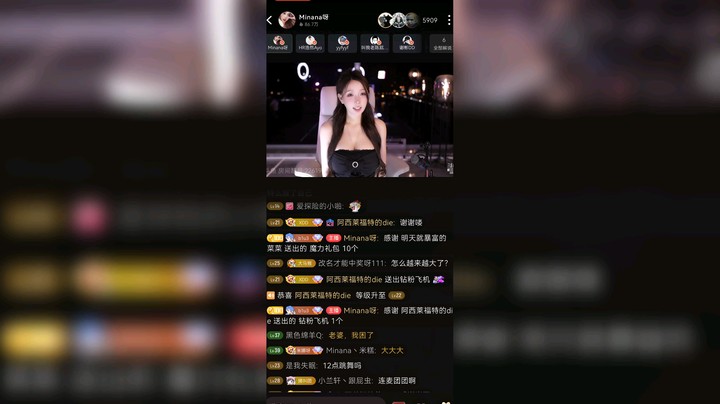720x404 pixels.
Task: Open the three-dot overflow menu
Action: click(x=448, y=20)
